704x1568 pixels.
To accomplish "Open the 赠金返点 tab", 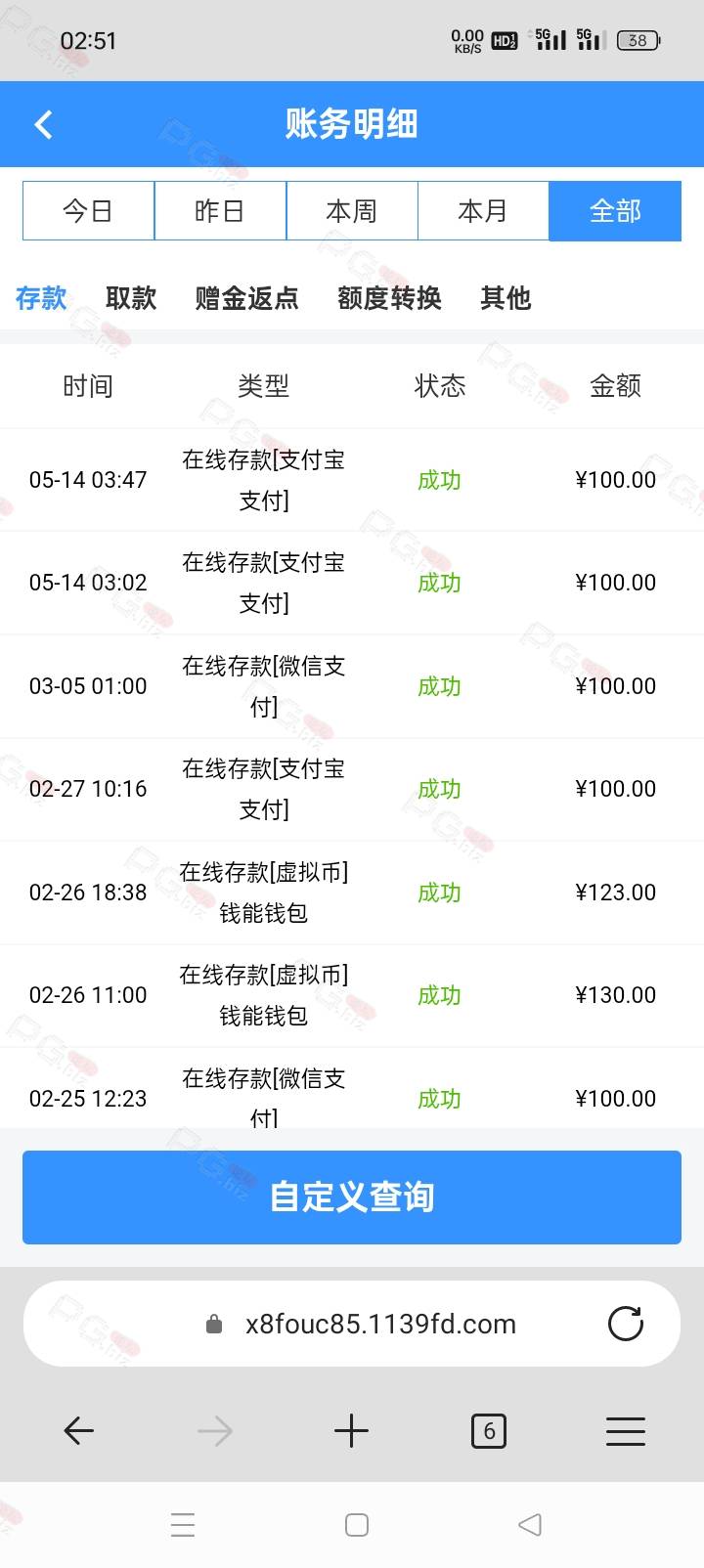I will point(246,297).
